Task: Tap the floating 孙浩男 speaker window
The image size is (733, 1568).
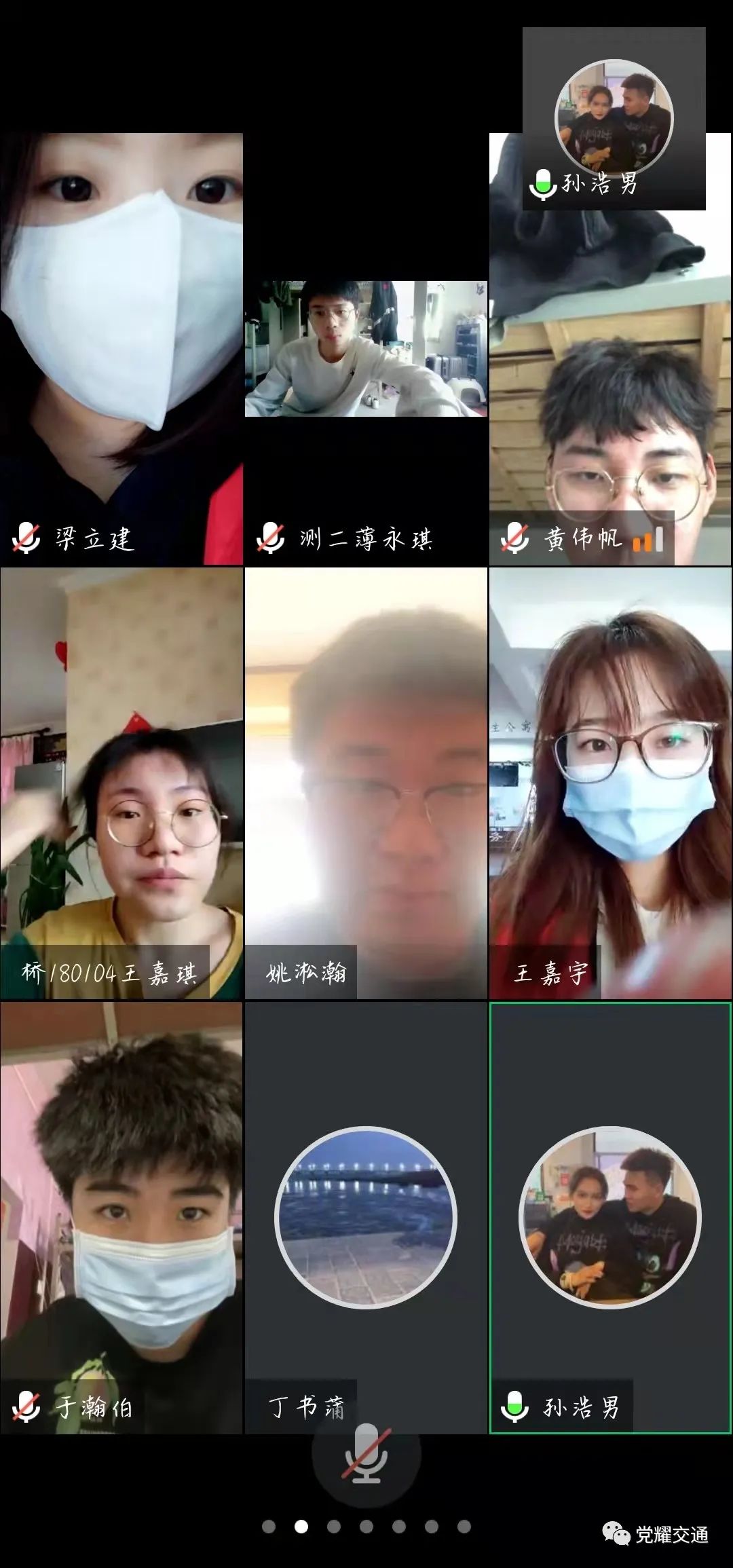Action: [x=614, y=119]
